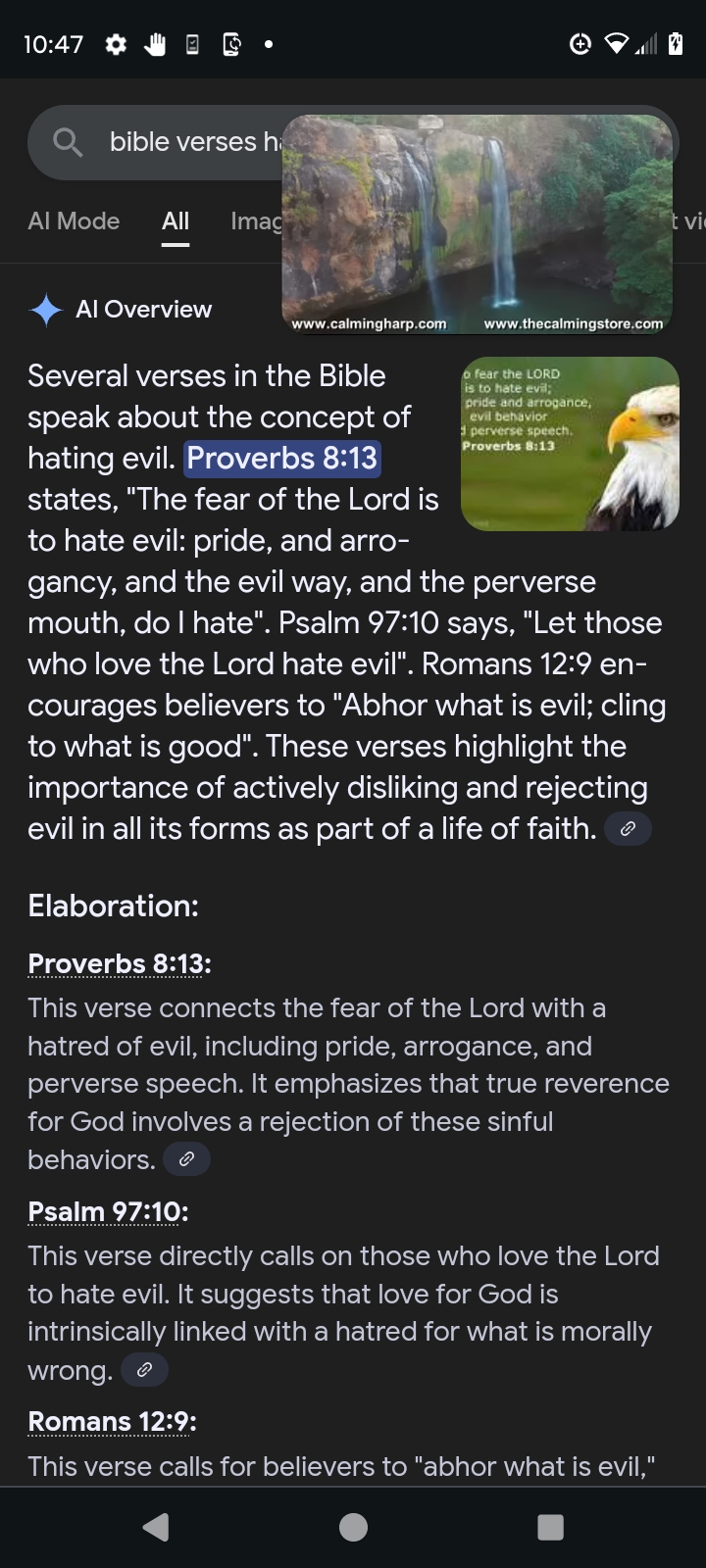Viewport: 706px width, 1568px height.
Task: Open the floating waterfall video window
Action: 478,224
